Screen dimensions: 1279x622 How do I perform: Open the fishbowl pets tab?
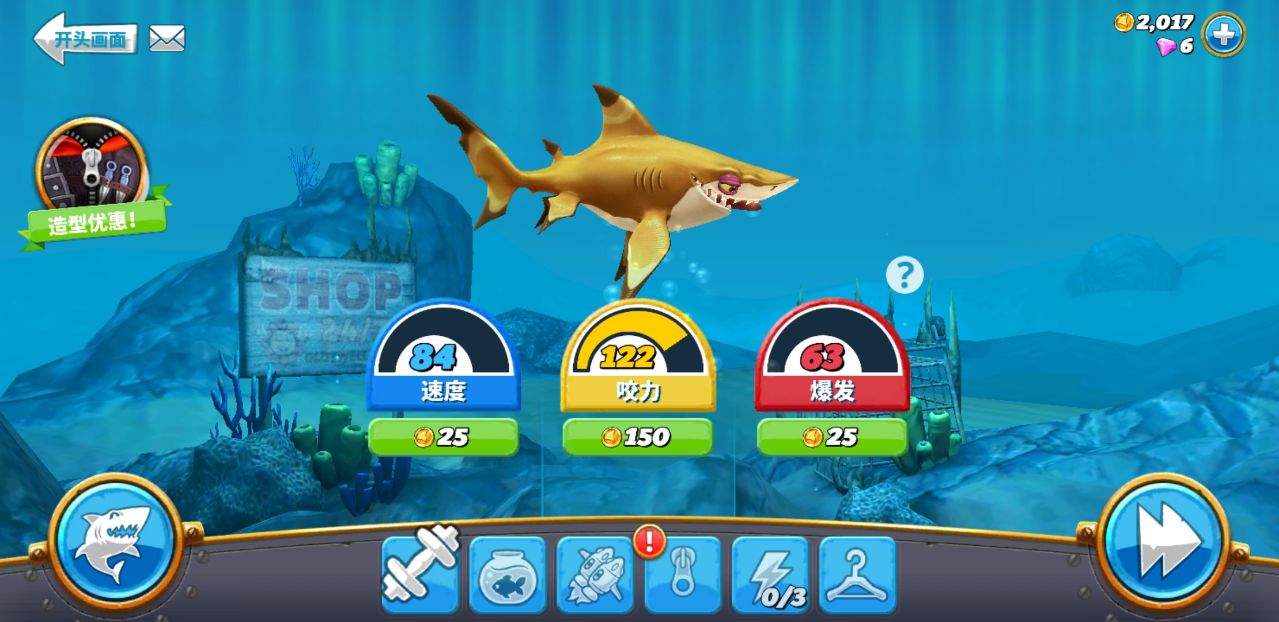[508, 574]
